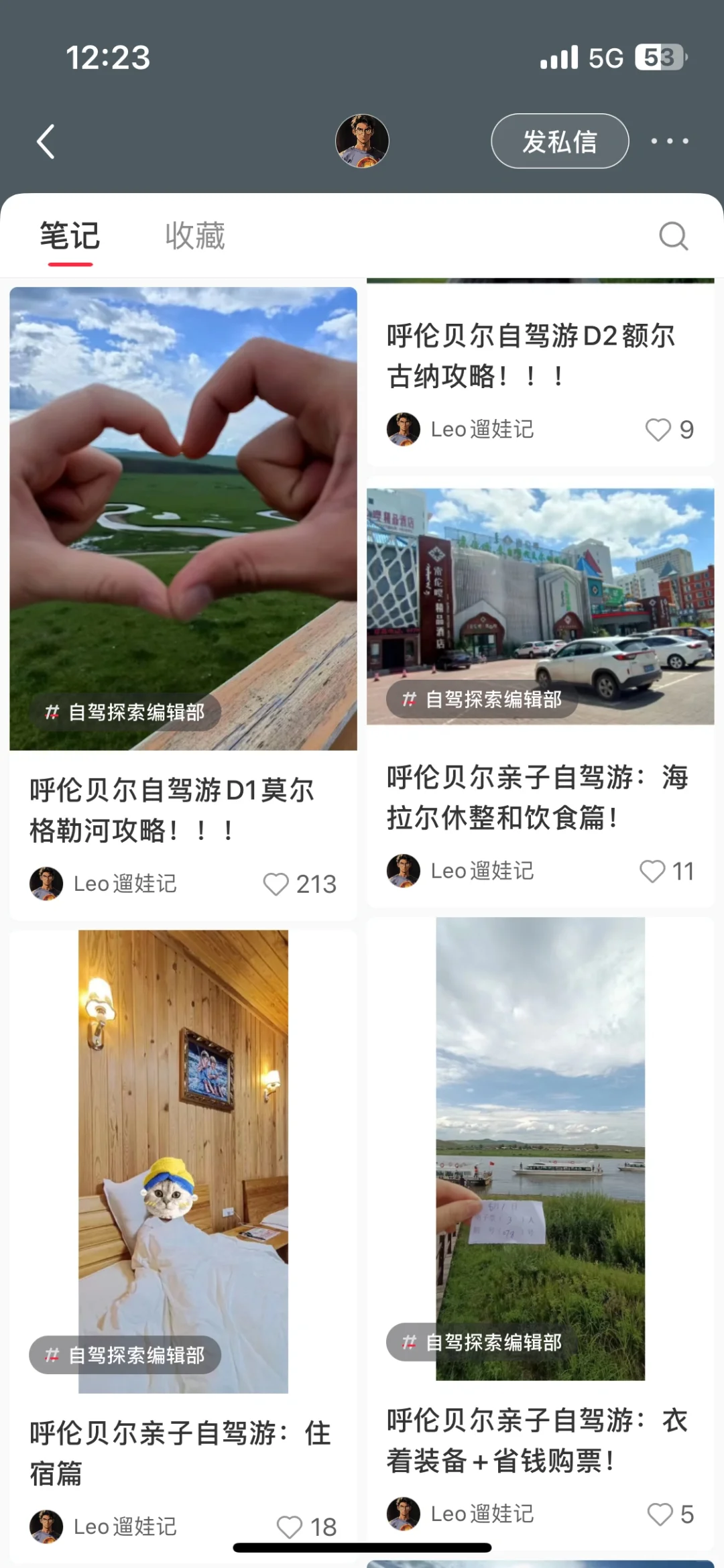724x1568 pixels.
Task: Open the D2额尔古纳攻略 note
Action: click(x=530, y=355)
